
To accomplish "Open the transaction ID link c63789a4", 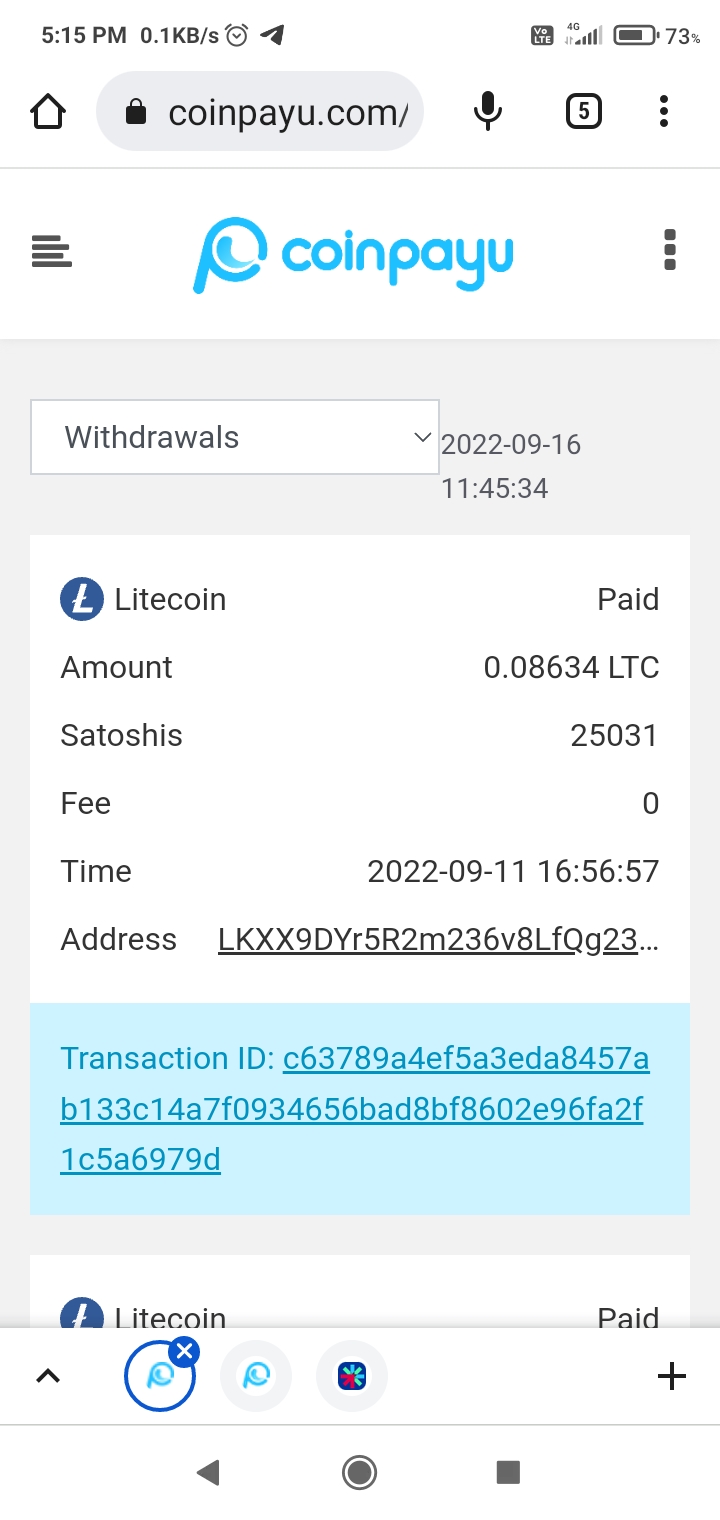I will (x=355, y=1109).
